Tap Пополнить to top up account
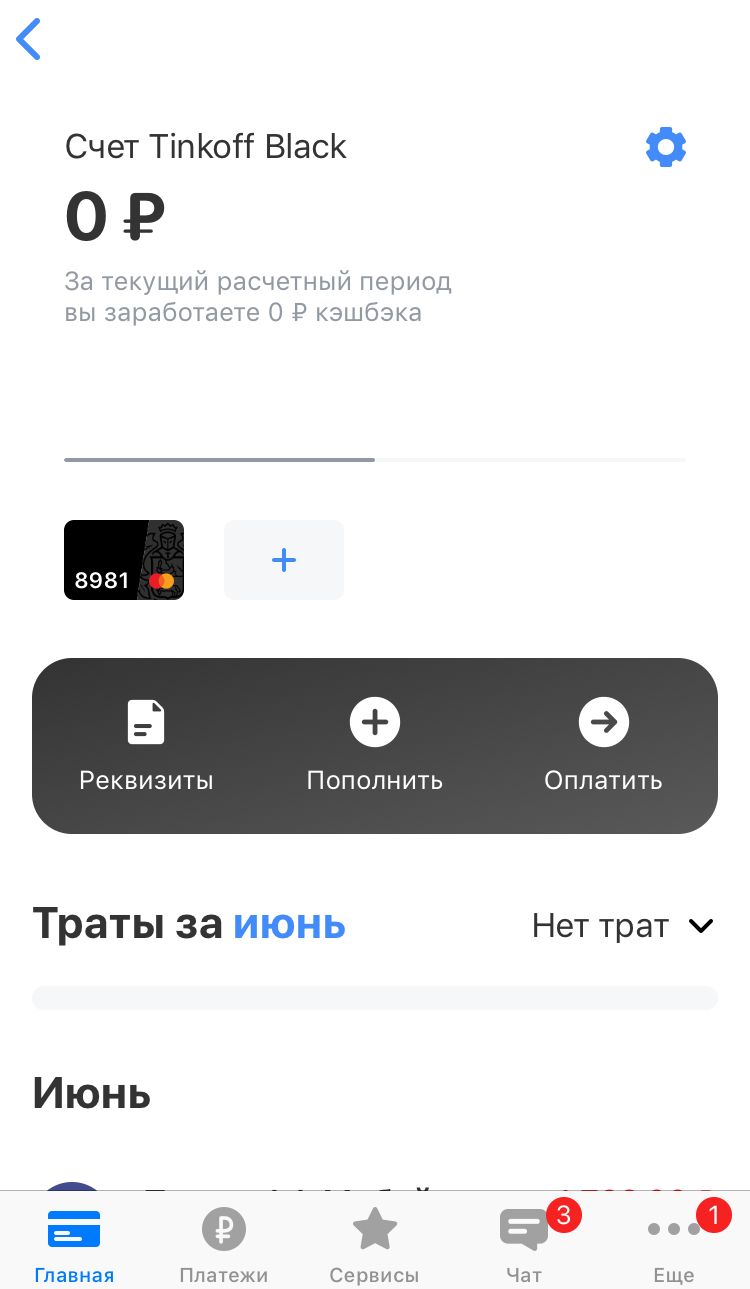This screenshot has height=1289, width=750. point(375,745)
